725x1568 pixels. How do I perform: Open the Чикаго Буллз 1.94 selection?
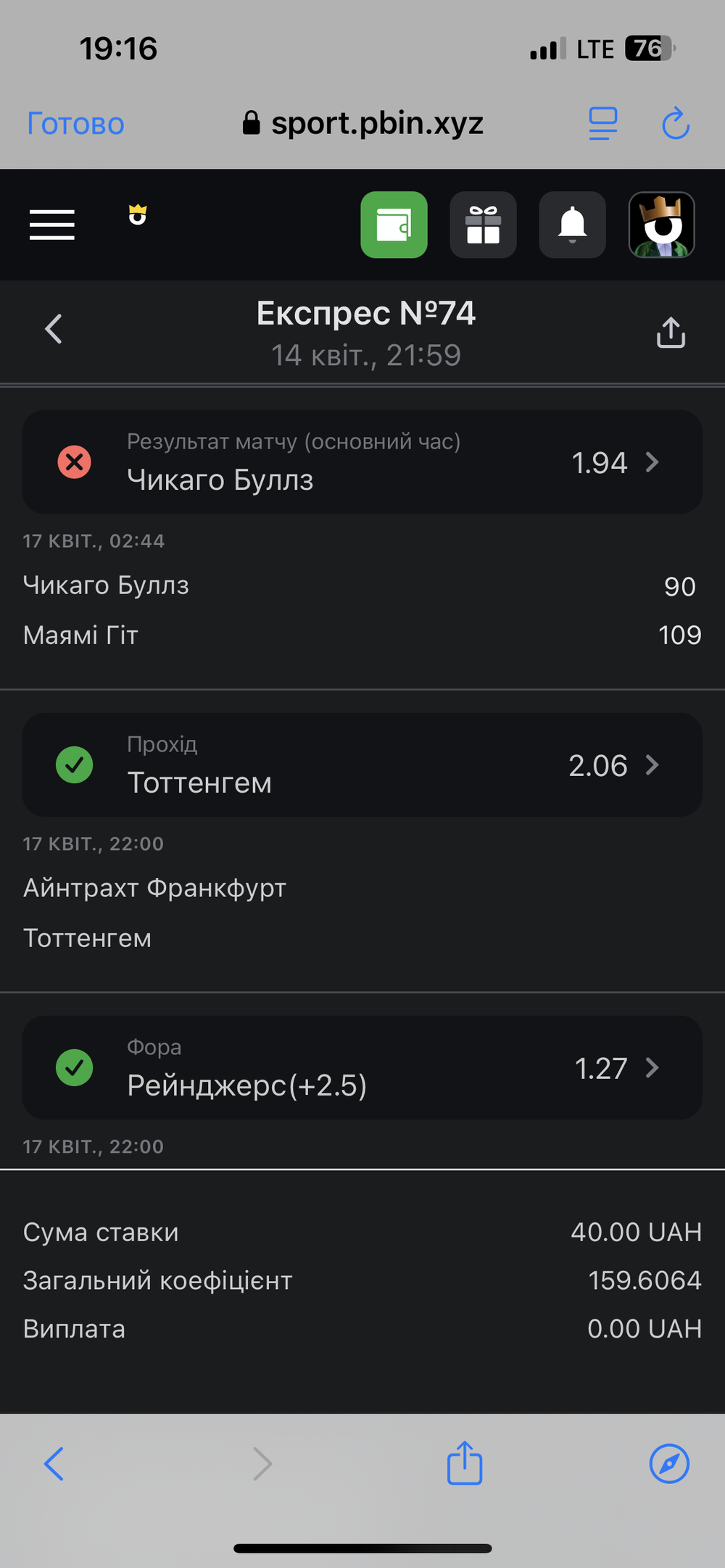(362, 462)
